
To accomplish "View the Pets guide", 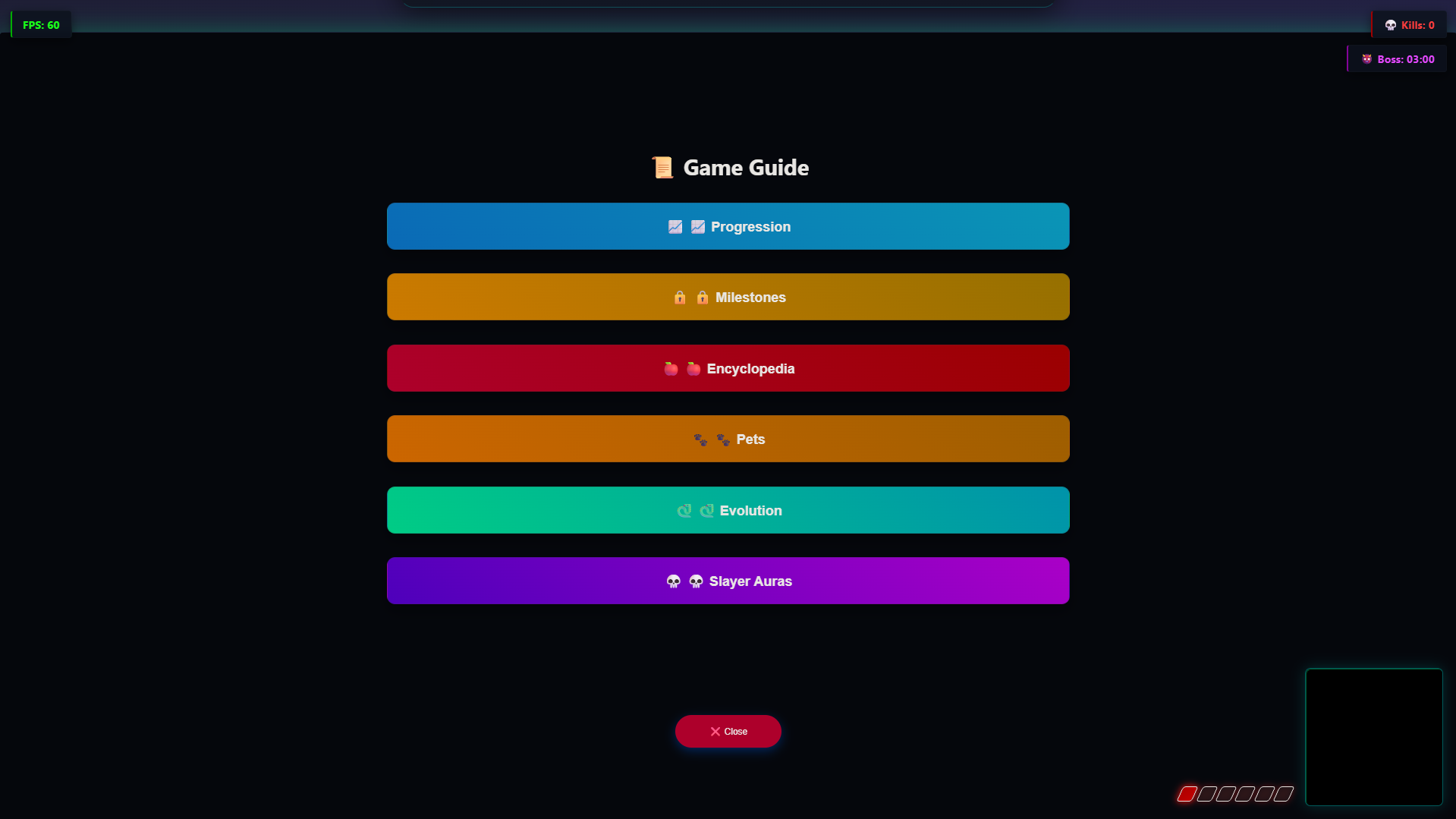I will pyautogui.click(x=728, y=439).
